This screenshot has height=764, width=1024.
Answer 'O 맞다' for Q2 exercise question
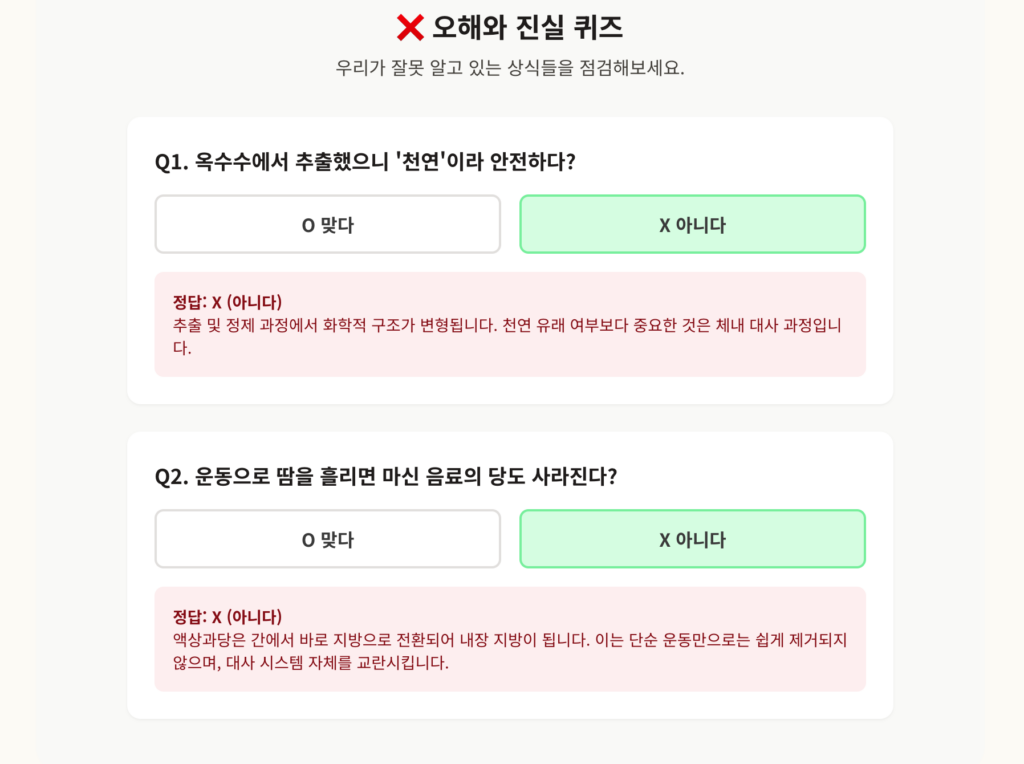click(327, 539)
